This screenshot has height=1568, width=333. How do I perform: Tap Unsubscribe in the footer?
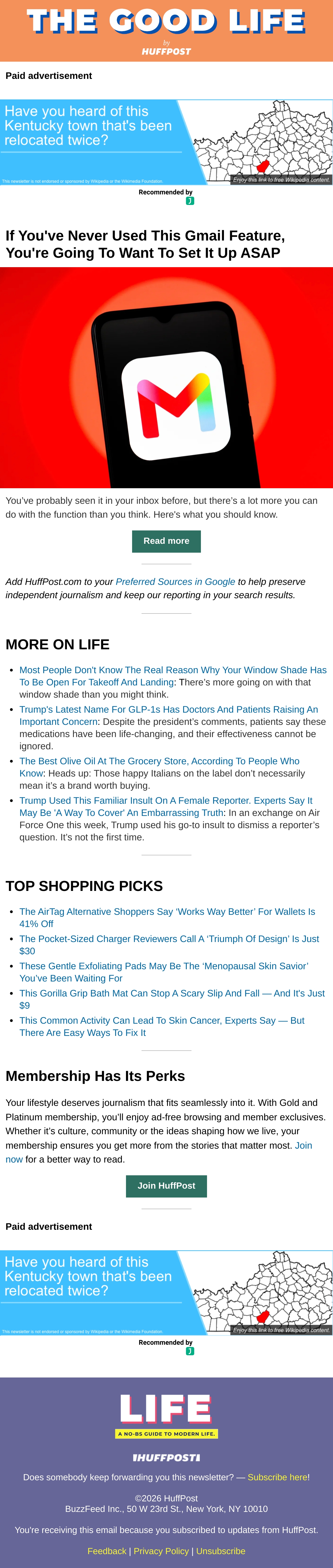tap(221, 1551)
